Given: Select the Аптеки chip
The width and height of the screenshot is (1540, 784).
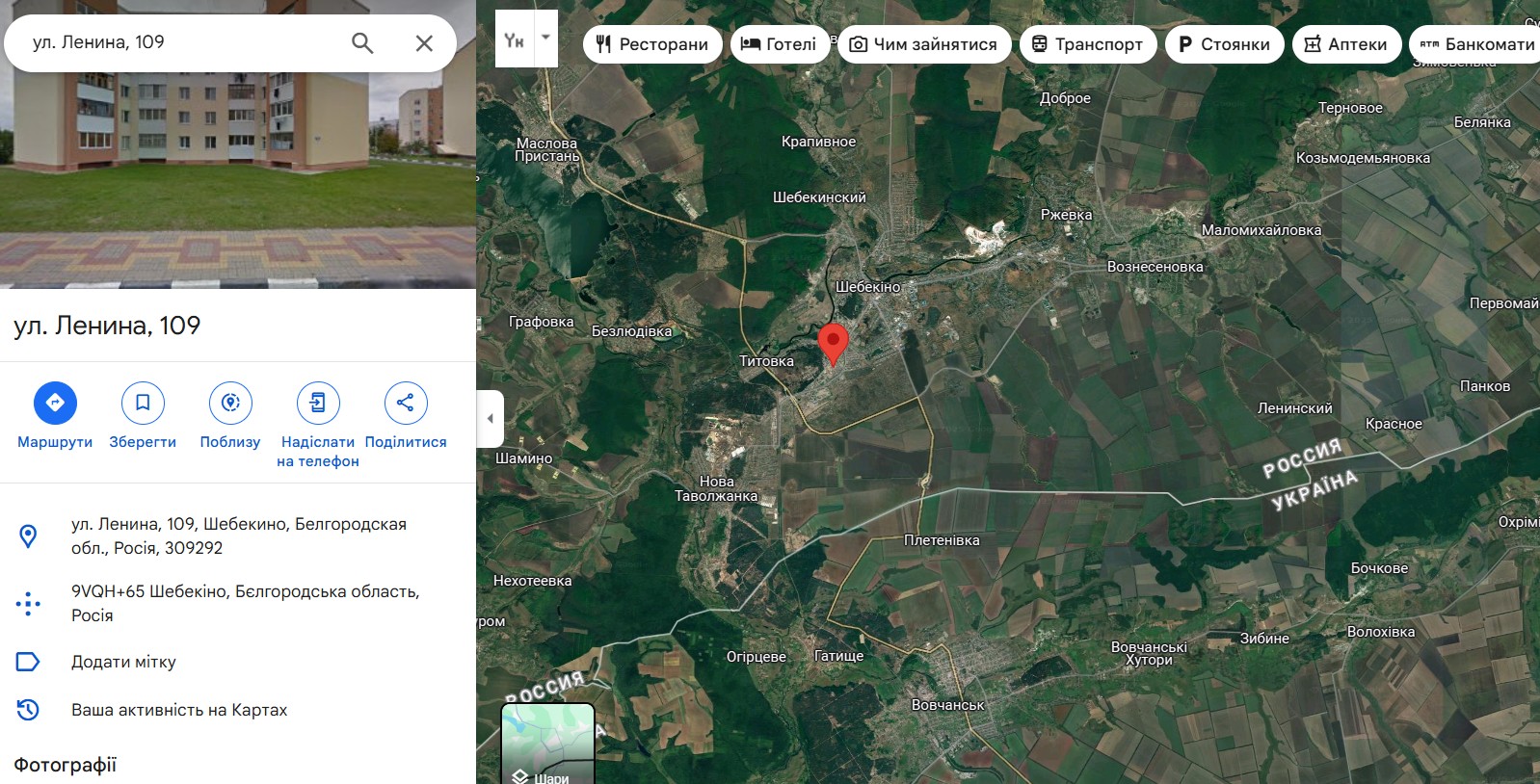Looking at the screenshot, I should [x=1346, y=44].
